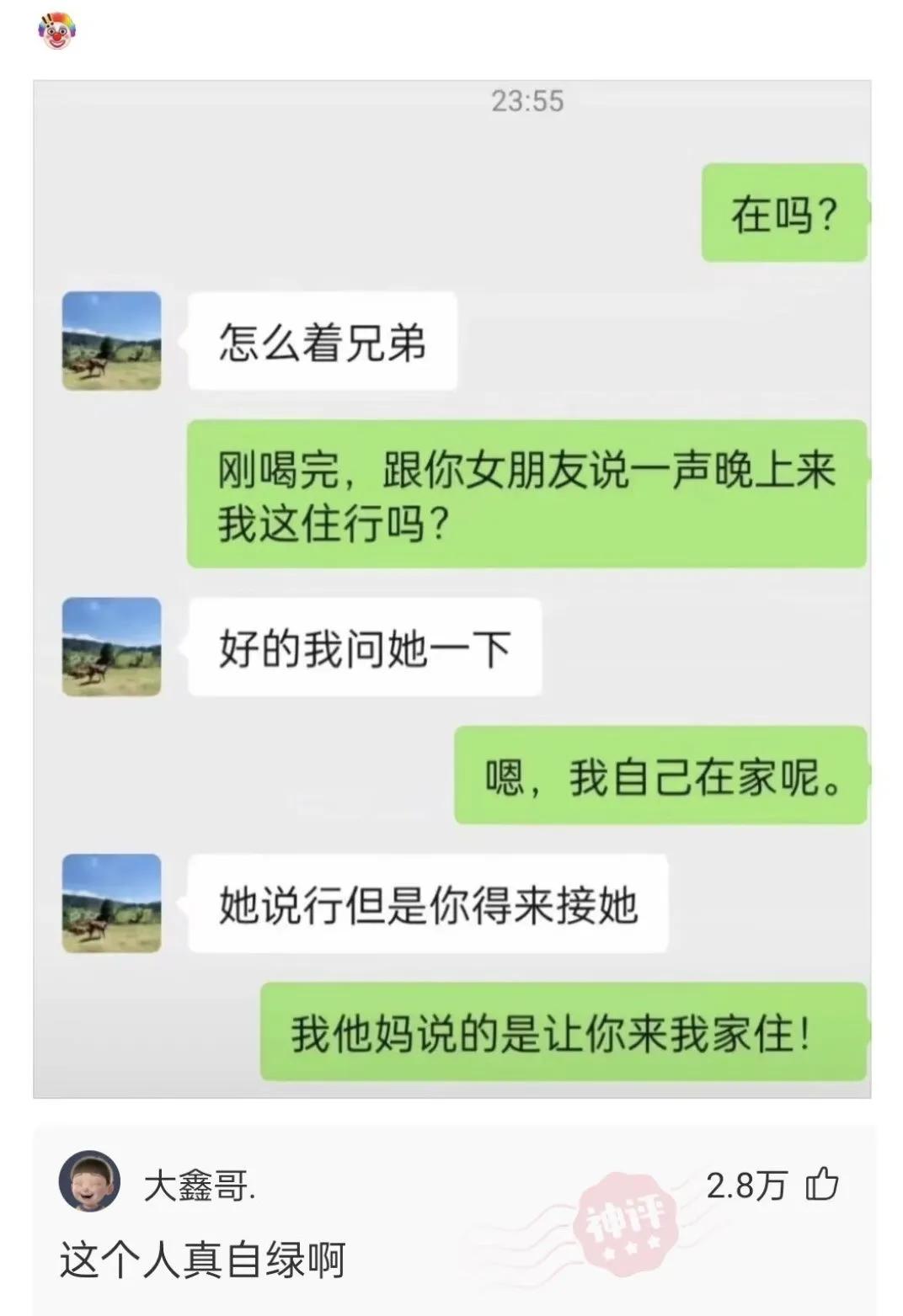Screen dimensions: 903x1316
Task: Open the first landscape avatar of the friend
Action: tap(110, 341)
